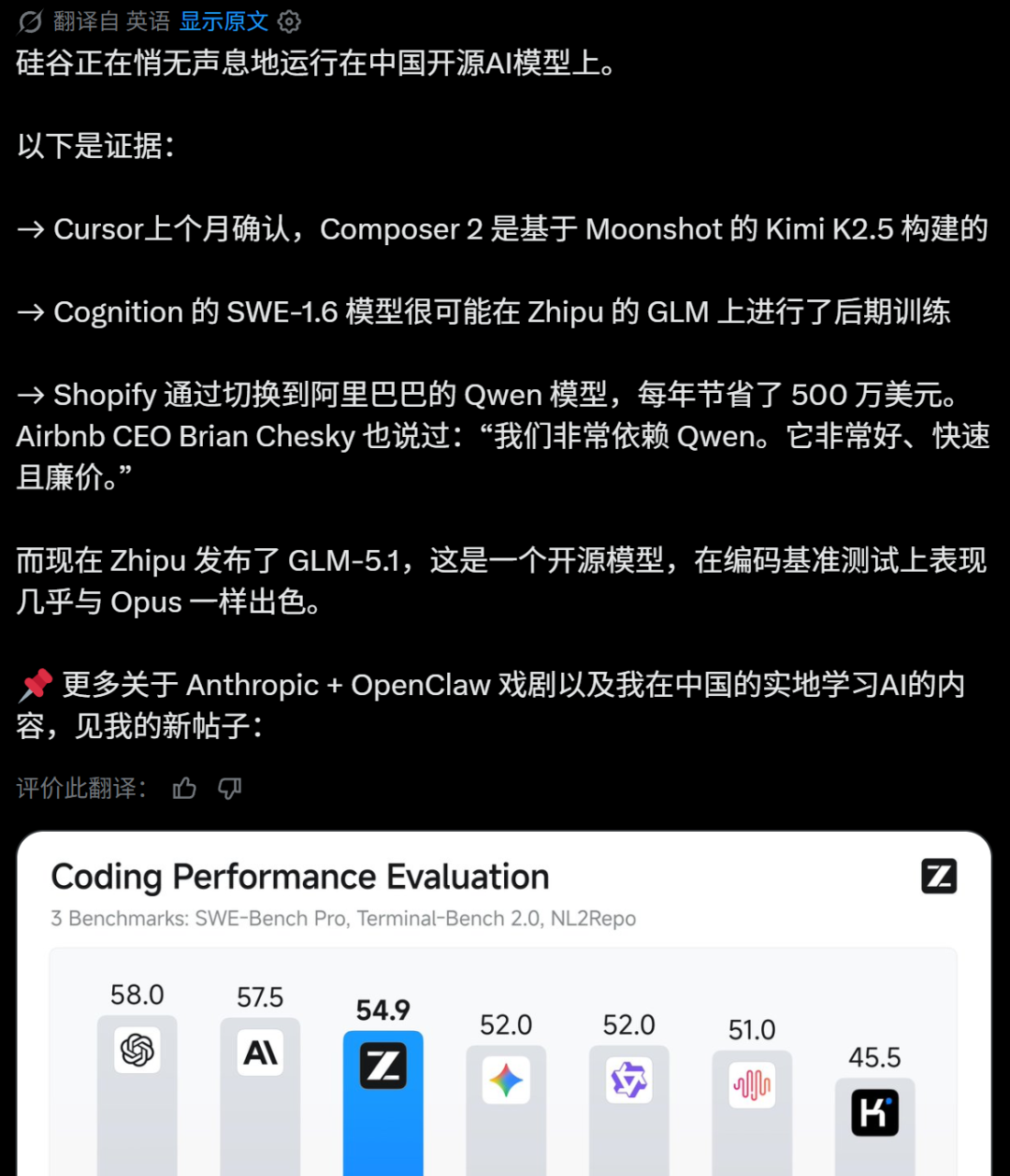Rate this translation with thumbs up
The width and height of the screenshot is (1010, 1176).
185,789
